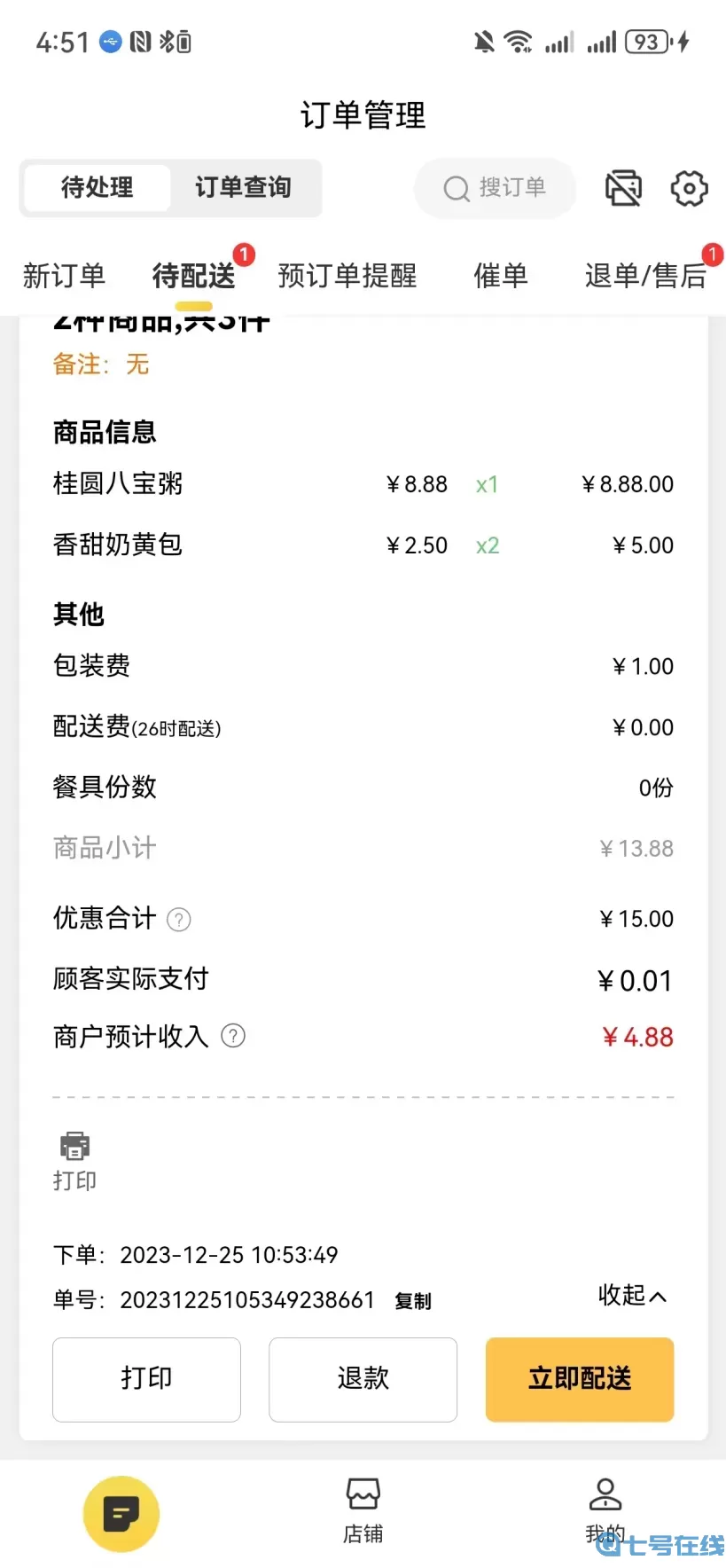726x1568 pixels.
Task: Collapse the order details via 收起
Action: [632, 1296]
